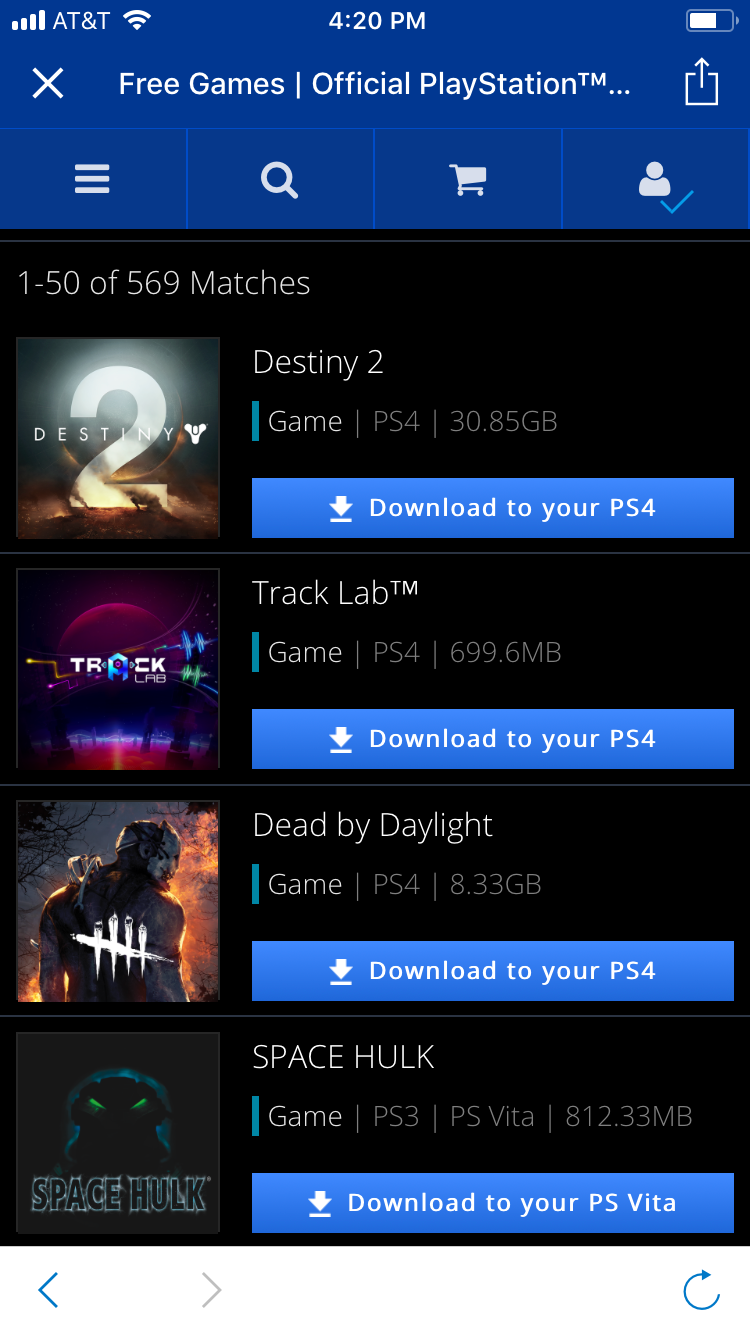
Task: Open the Destiny 2 cover art
Action: tap(118, 438)
